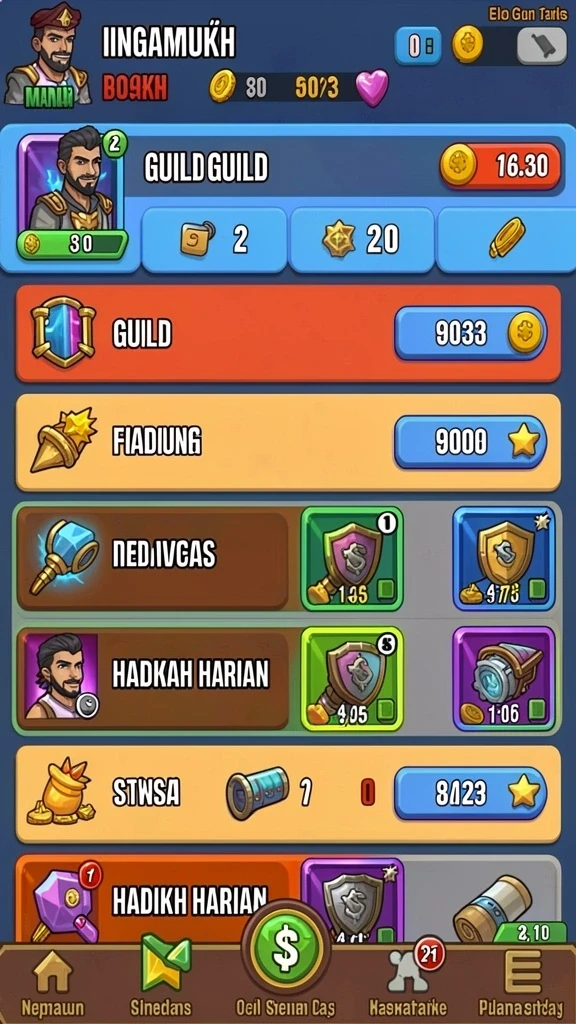Tap the 16.30 coin button

[x=500, y=166]
